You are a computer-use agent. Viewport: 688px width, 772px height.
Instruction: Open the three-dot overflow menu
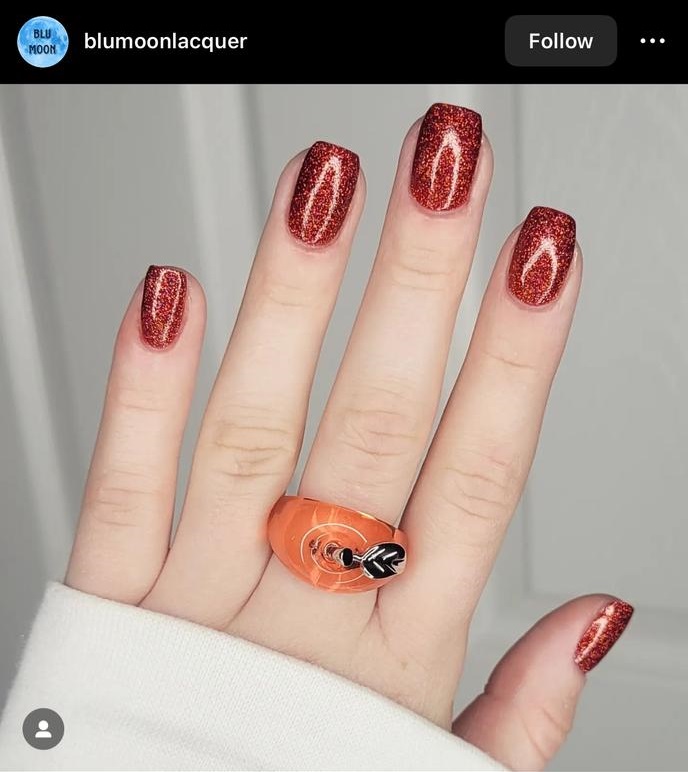coord(652,41)
